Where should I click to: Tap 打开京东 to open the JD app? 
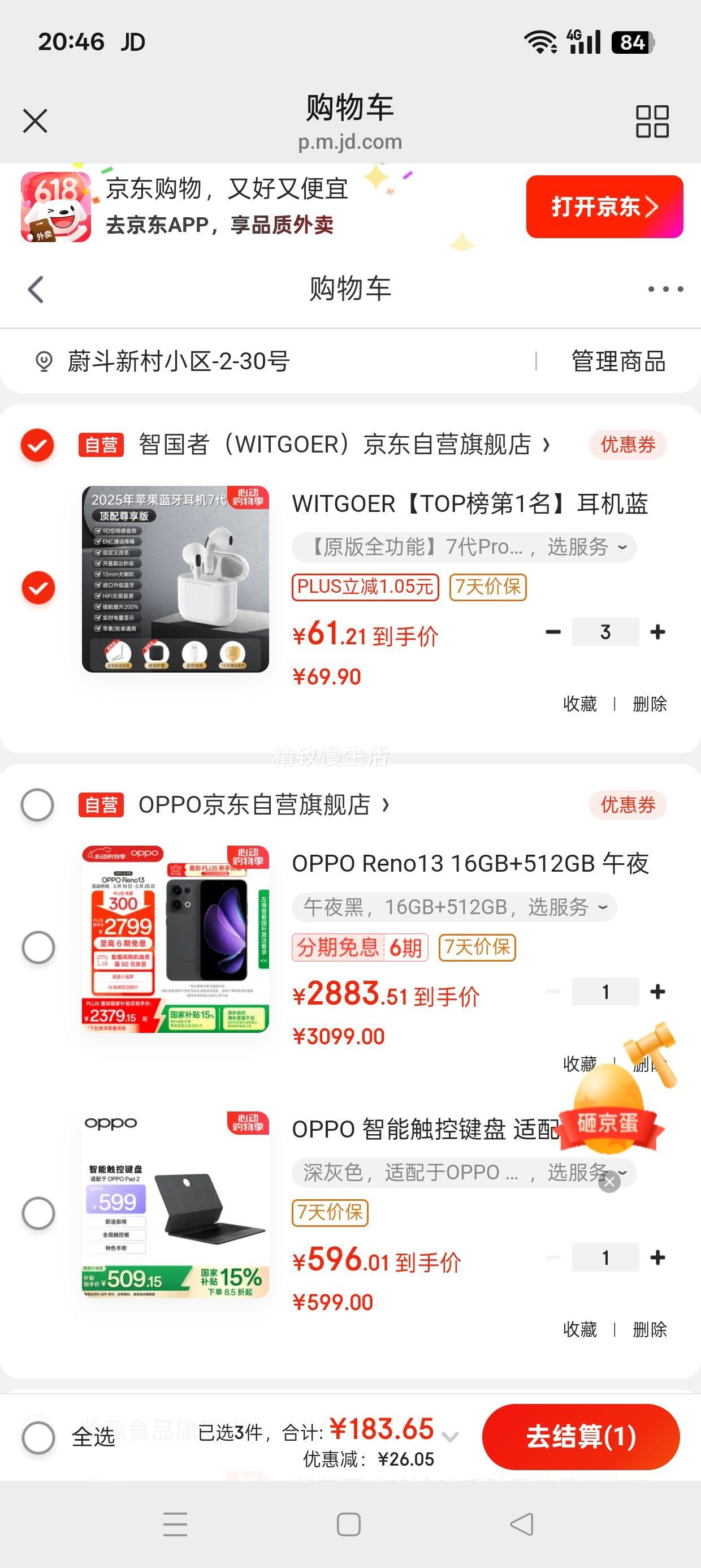pos(604,207)
